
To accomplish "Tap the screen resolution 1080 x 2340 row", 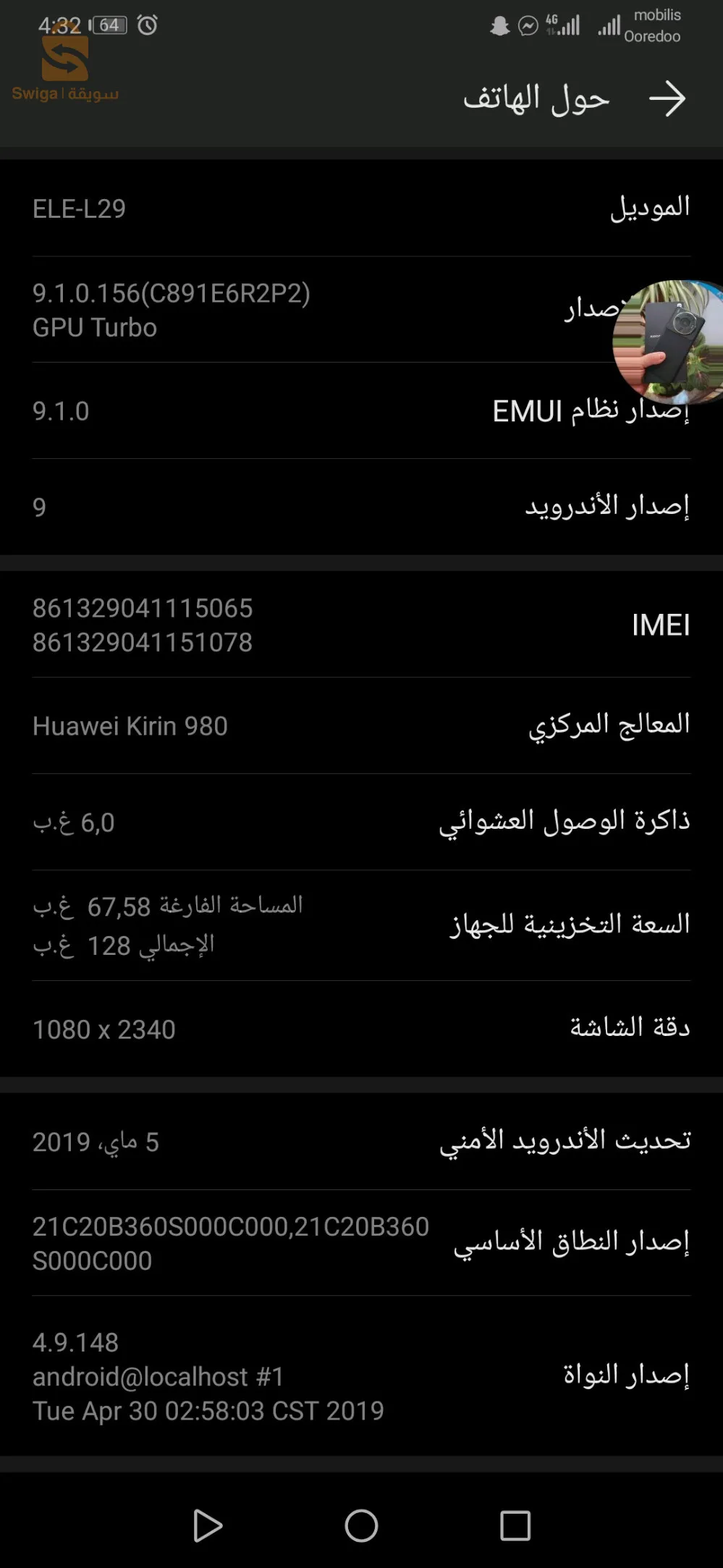I will [x=362, y=1028].
